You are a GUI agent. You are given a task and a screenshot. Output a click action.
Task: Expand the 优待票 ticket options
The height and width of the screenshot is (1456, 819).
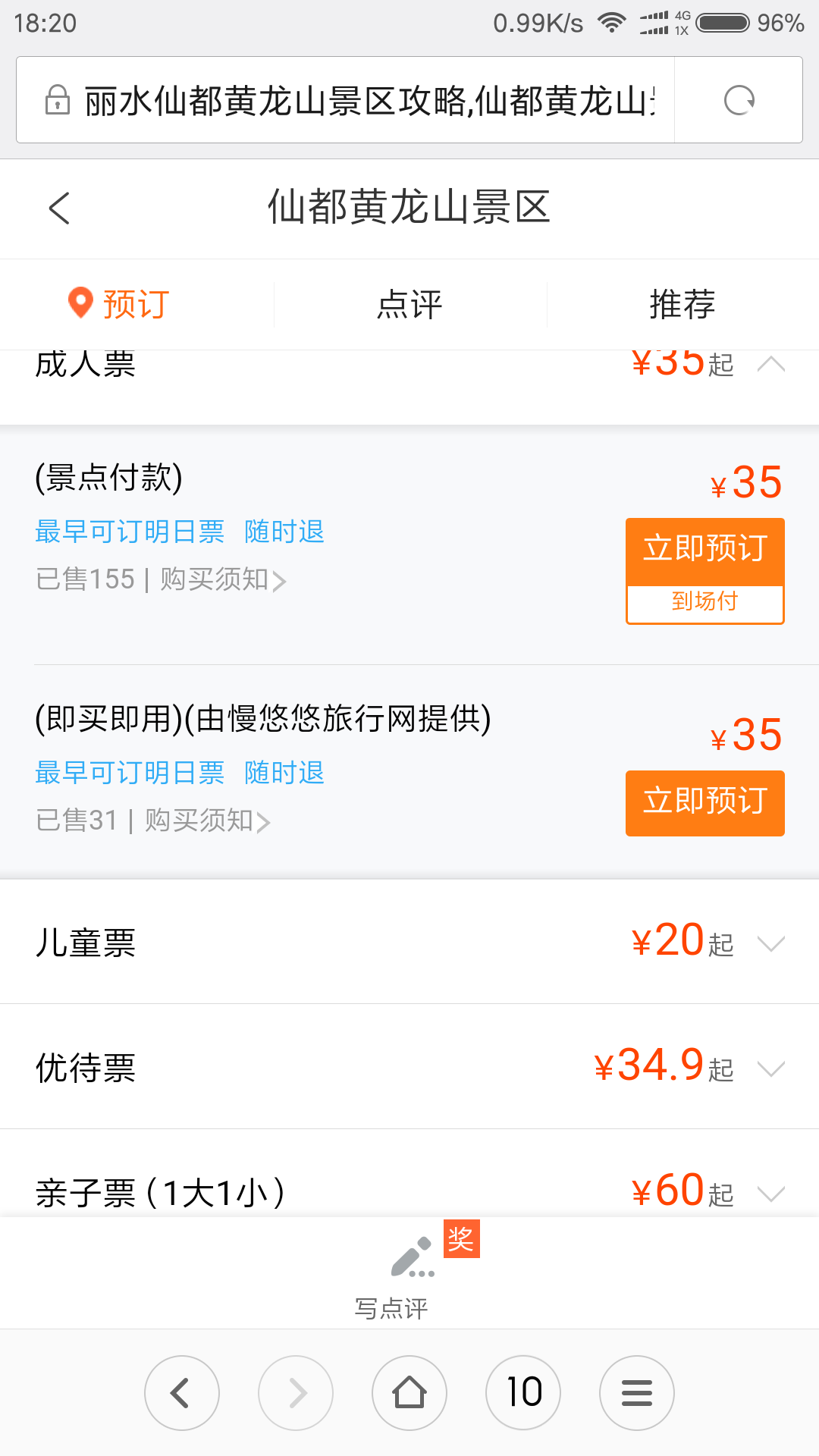[x=770, y=1068]
